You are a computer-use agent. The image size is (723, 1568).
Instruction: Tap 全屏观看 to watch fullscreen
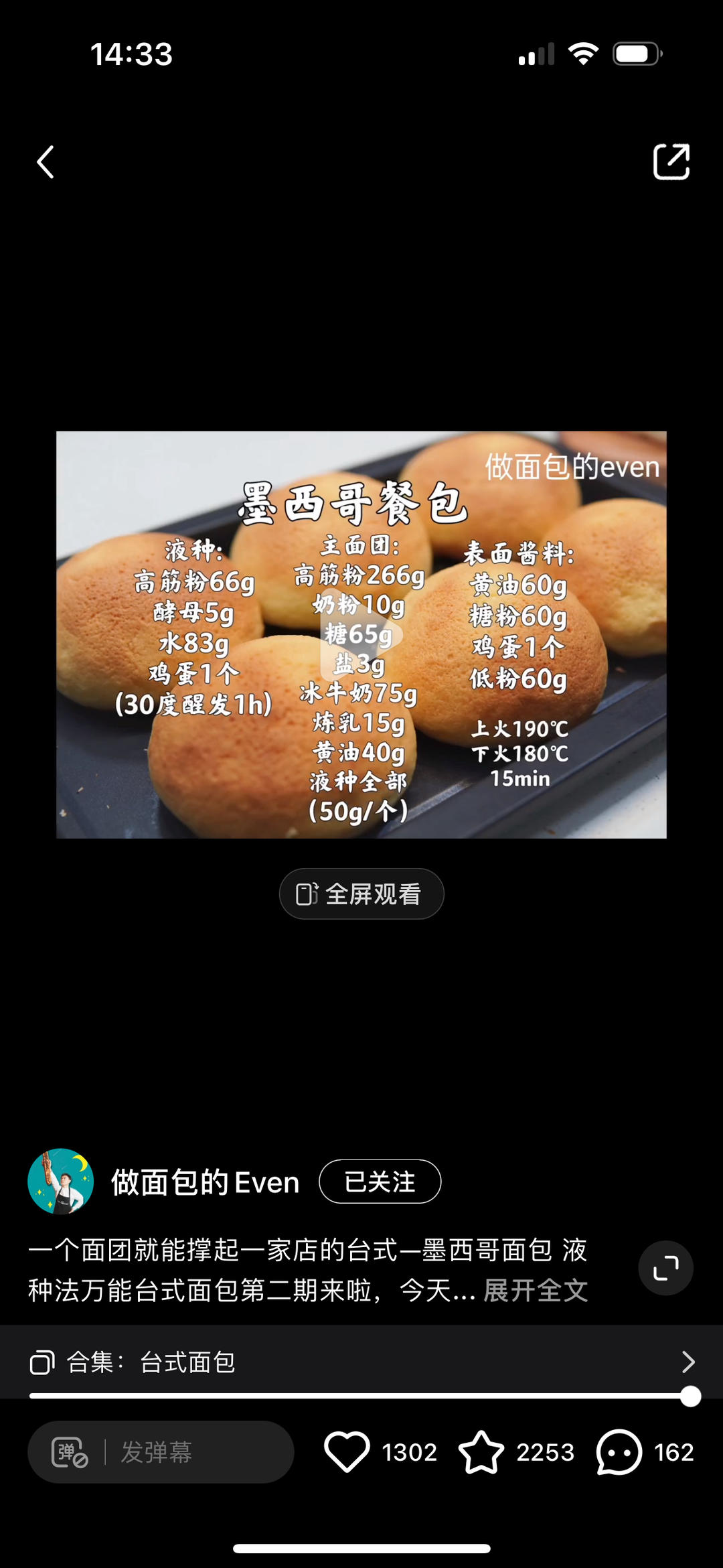point(361,894)
